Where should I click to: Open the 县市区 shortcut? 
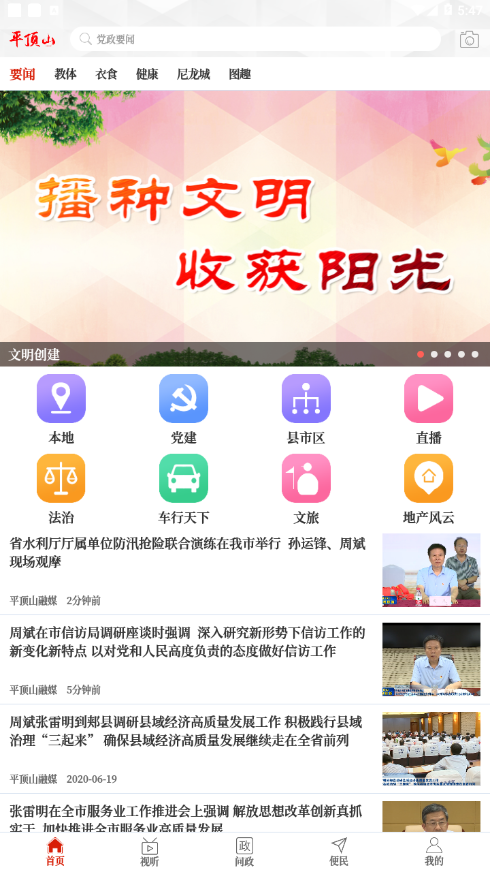click(x=306, y=410)
